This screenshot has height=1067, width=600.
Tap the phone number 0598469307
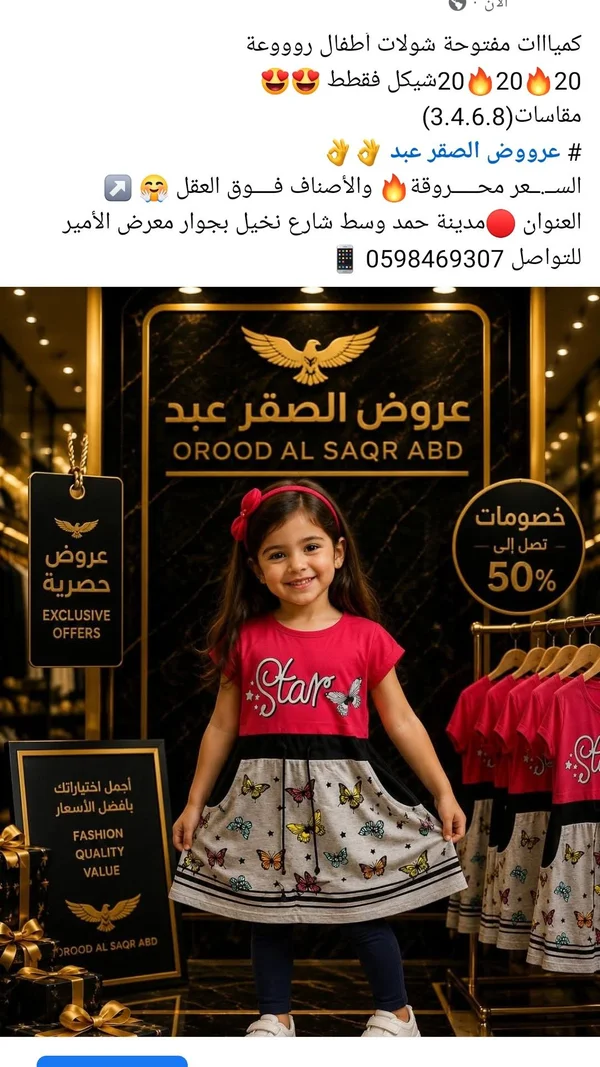point(435,259)
